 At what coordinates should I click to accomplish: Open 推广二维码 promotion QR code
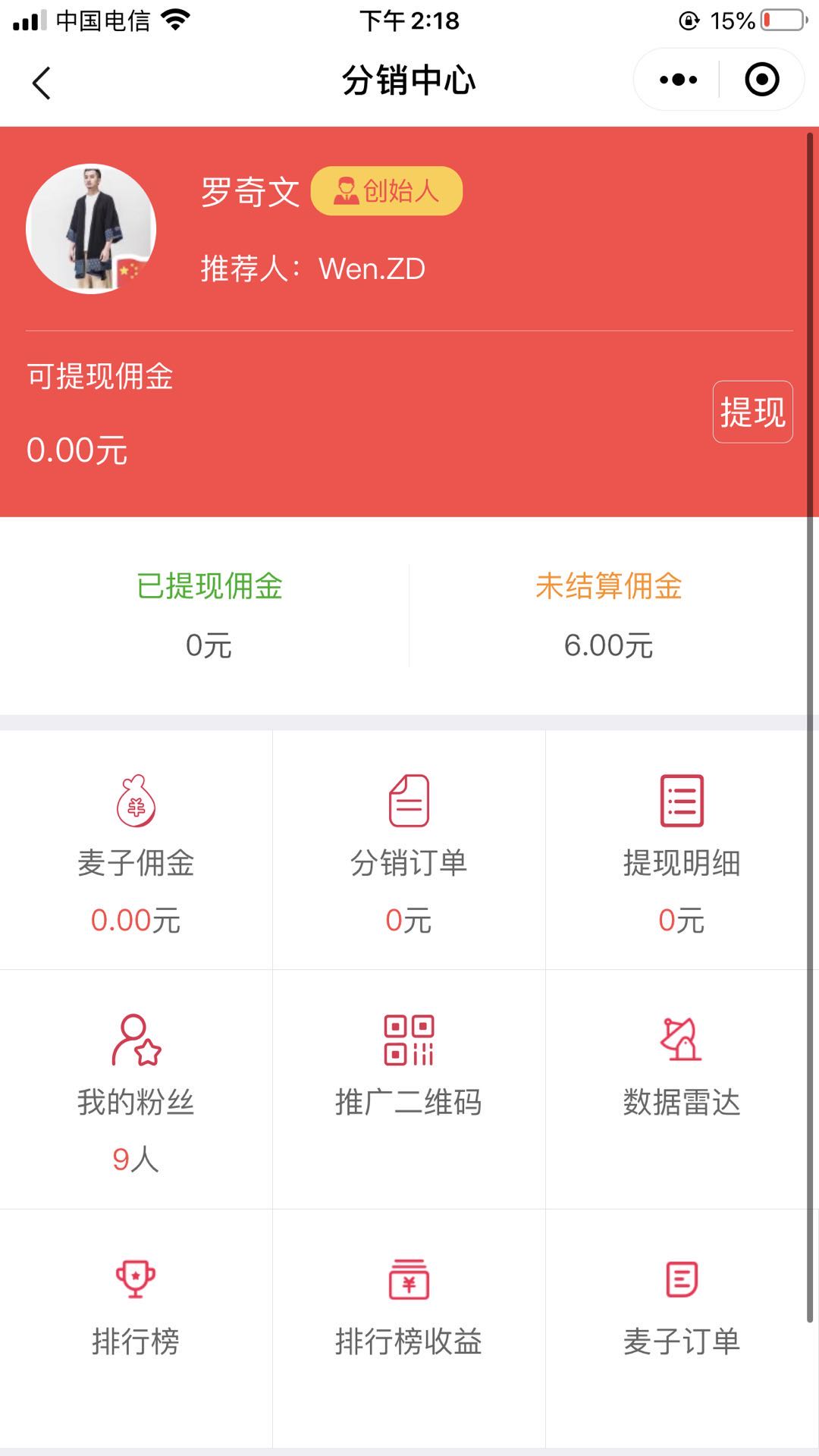pyautogui.click(x=409, y=1089)
